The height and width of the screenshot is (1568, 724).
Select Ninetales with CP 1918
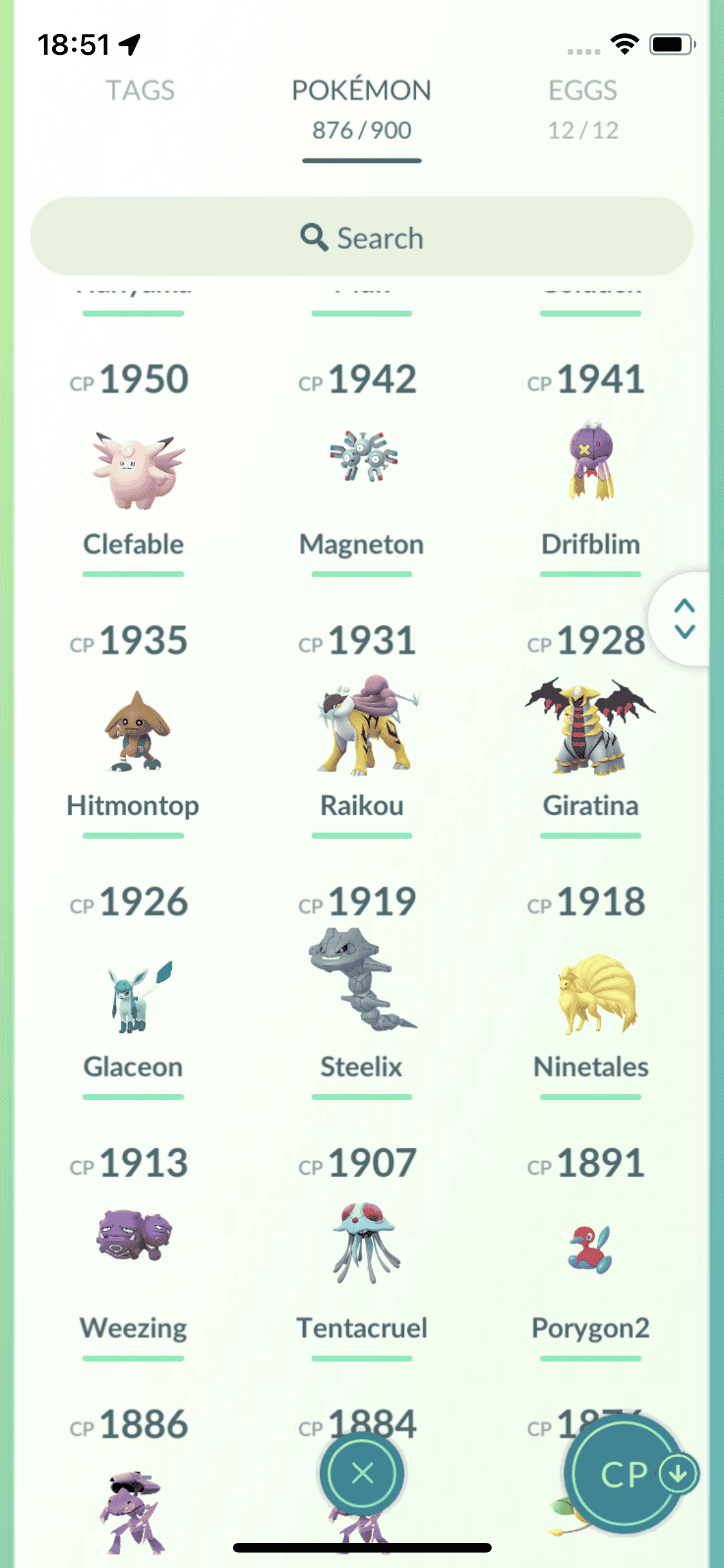click(x=590, y=994)
